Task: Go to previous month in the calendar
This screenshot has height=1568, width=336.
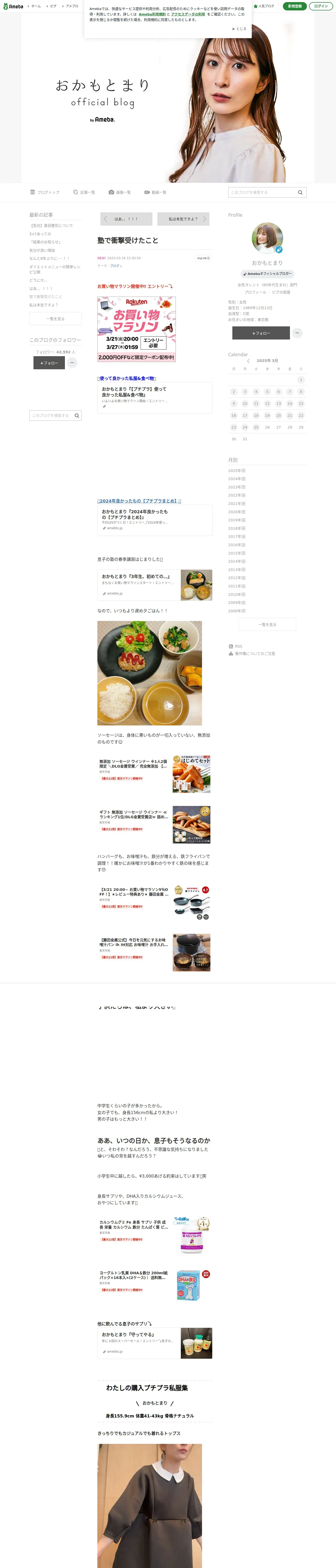Action: click(x=248, y=361)
